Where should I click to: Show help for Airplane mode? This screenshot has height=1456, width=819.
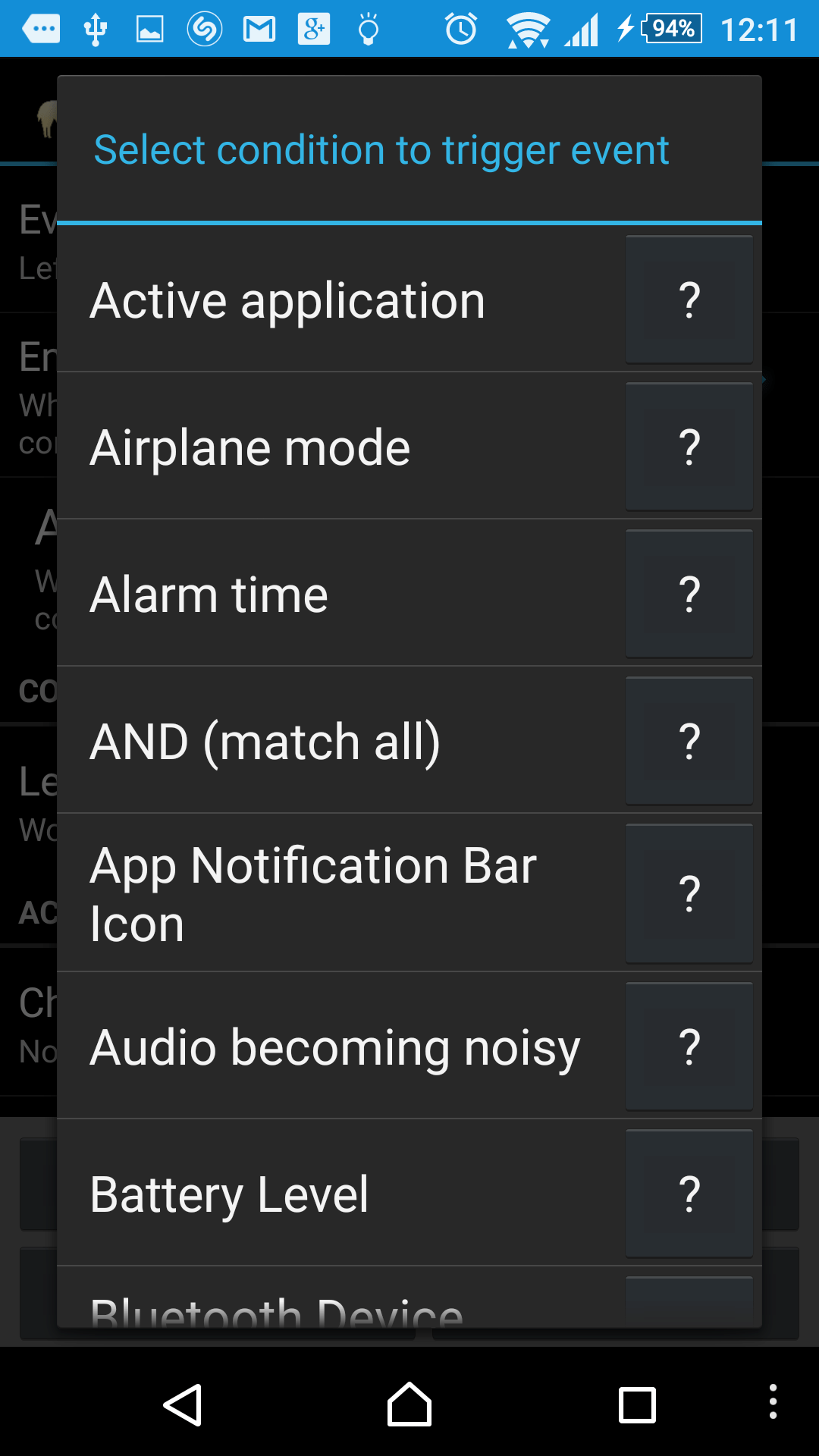pyautogui.click(x=689, y=447)
